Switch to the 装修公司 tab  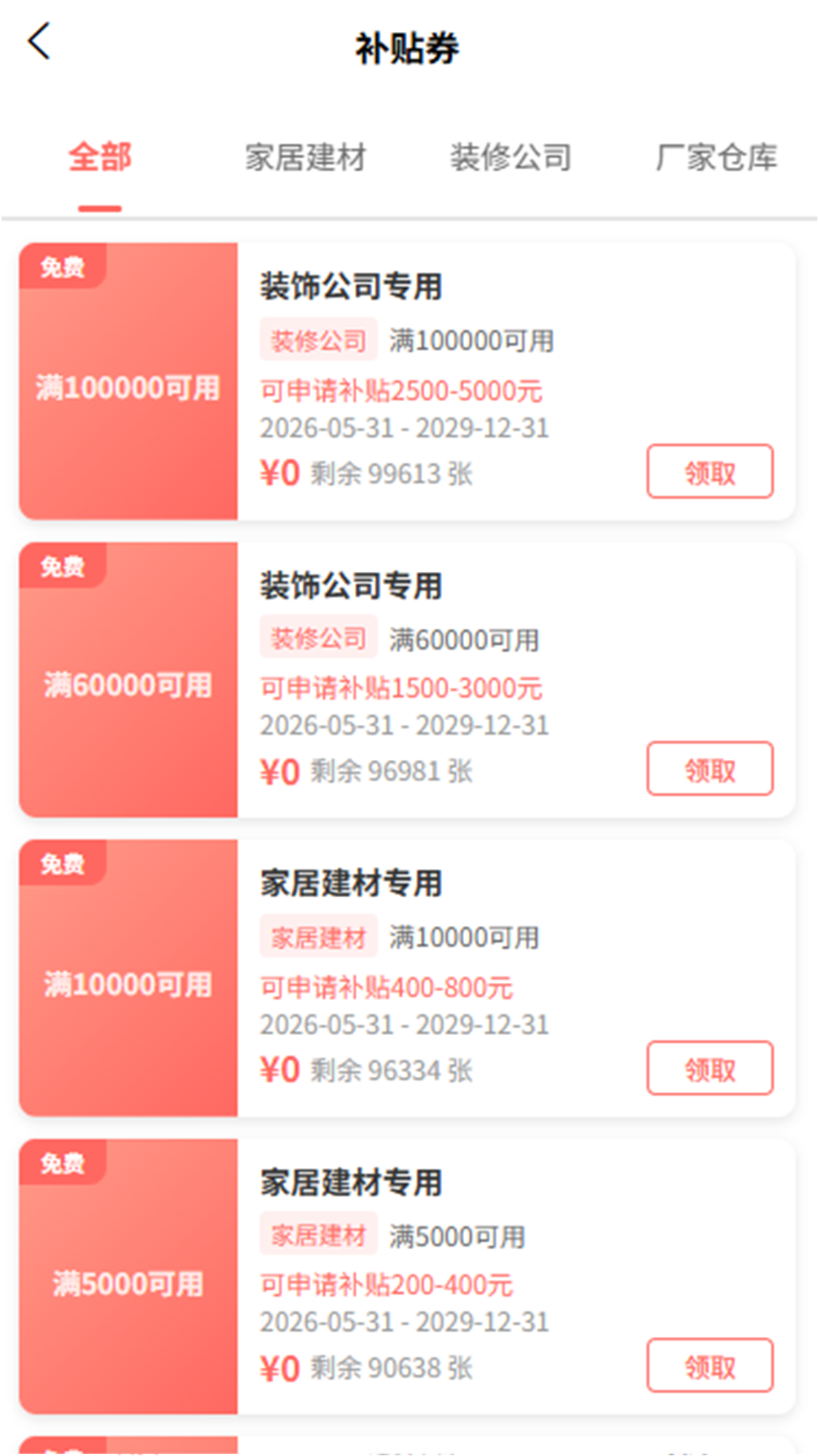(511, 158)
